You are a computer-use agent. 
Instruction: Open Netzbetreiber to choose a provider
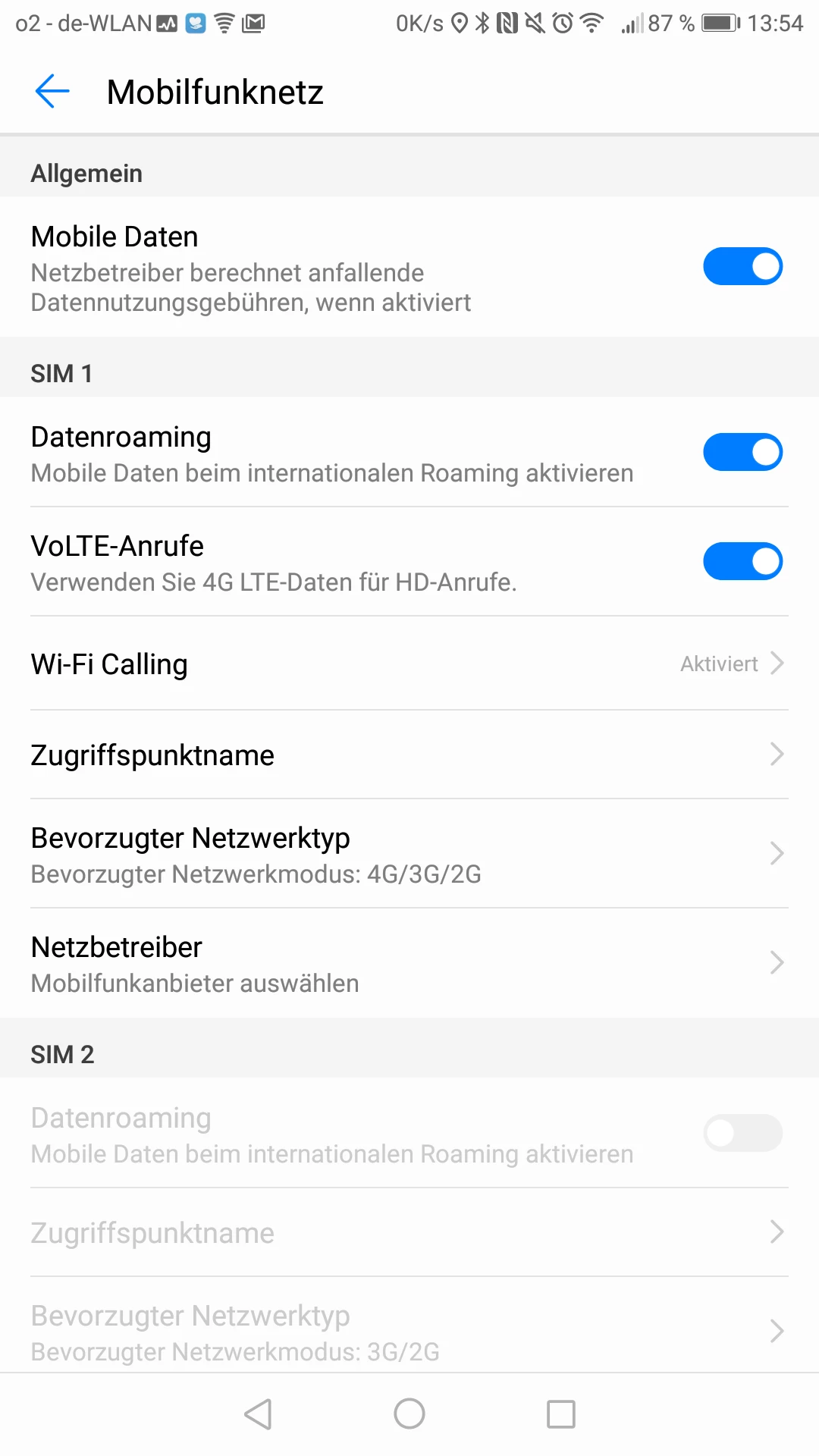409,964
